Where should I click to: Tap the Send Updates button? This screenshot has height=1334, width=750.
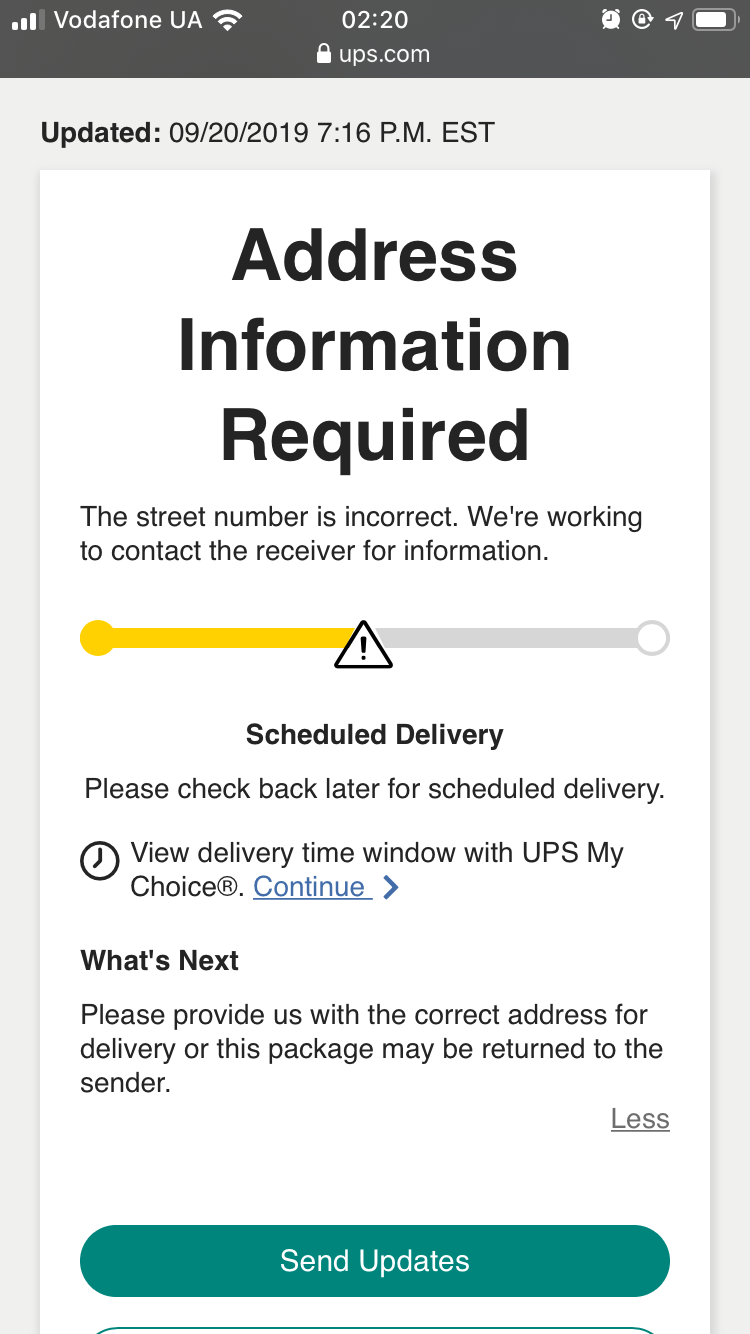374,1260
